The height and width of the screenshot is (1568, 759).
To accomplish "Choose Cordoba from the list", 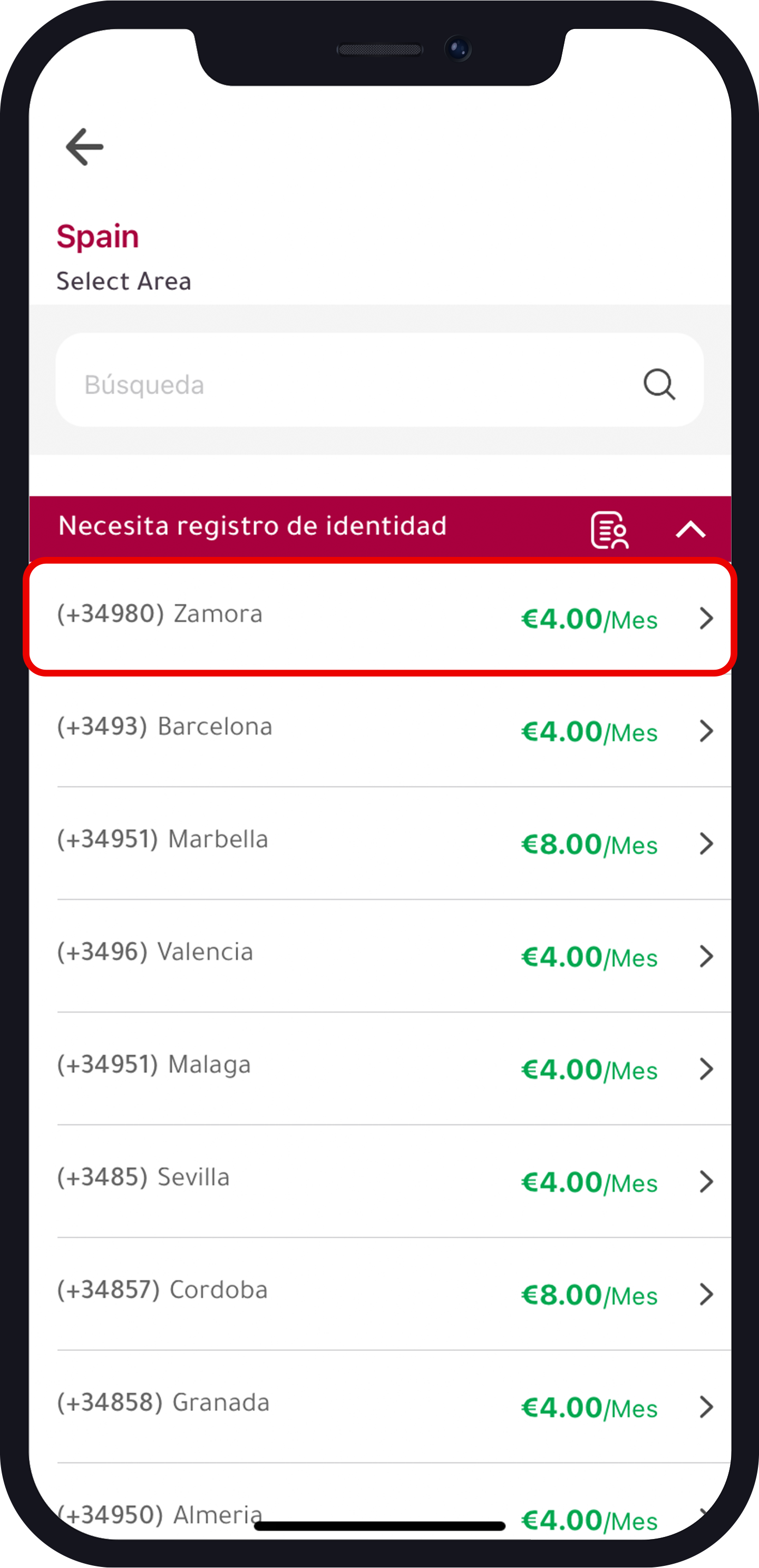I will (380, 1293).
